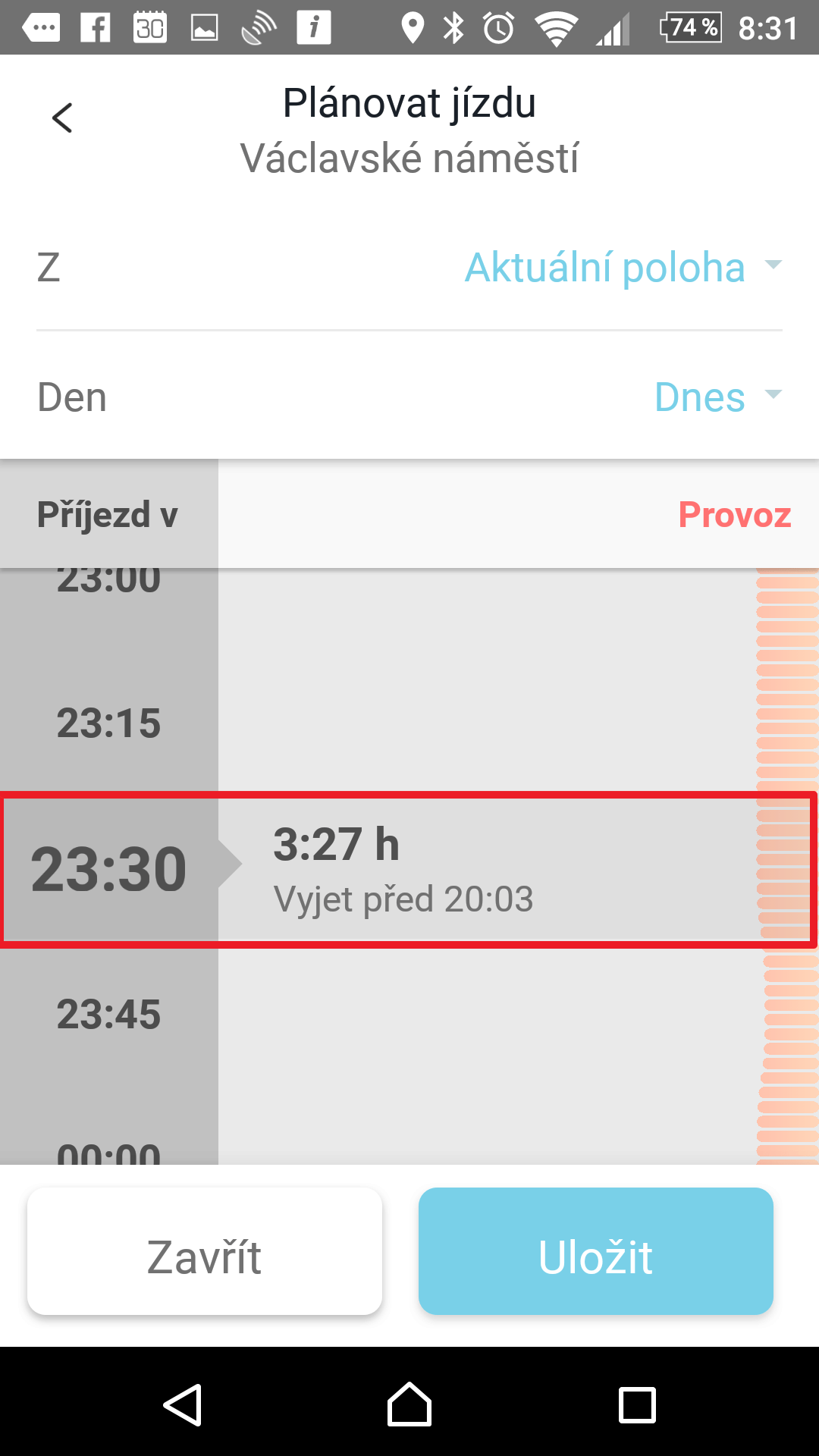The width and height of the screenshot is (819, 1456).
Task: Open the Aktuální poloha origin dropdown
Action: click(623, 267)
